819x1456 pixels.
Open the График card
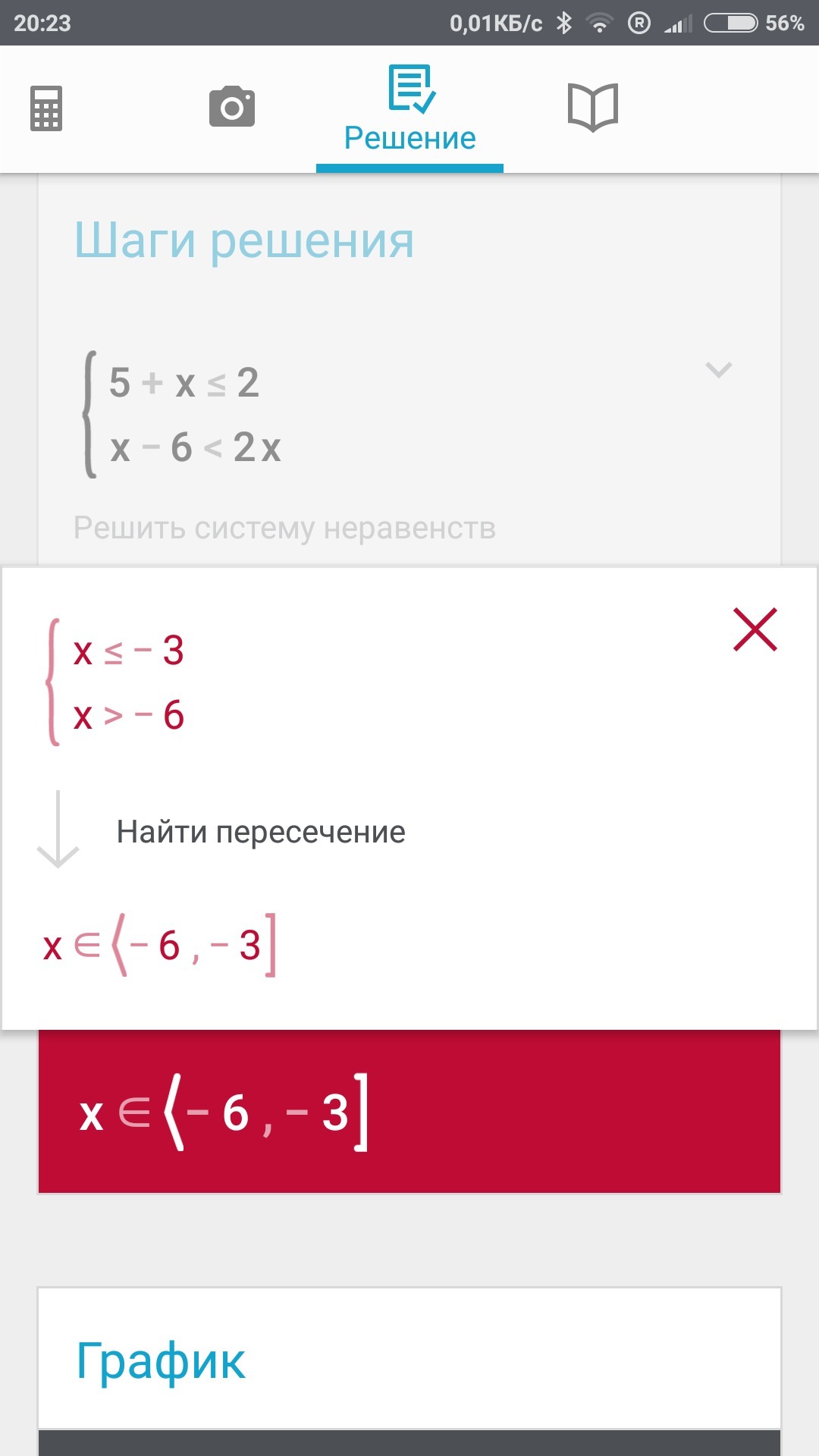[x=409, y=1359]
